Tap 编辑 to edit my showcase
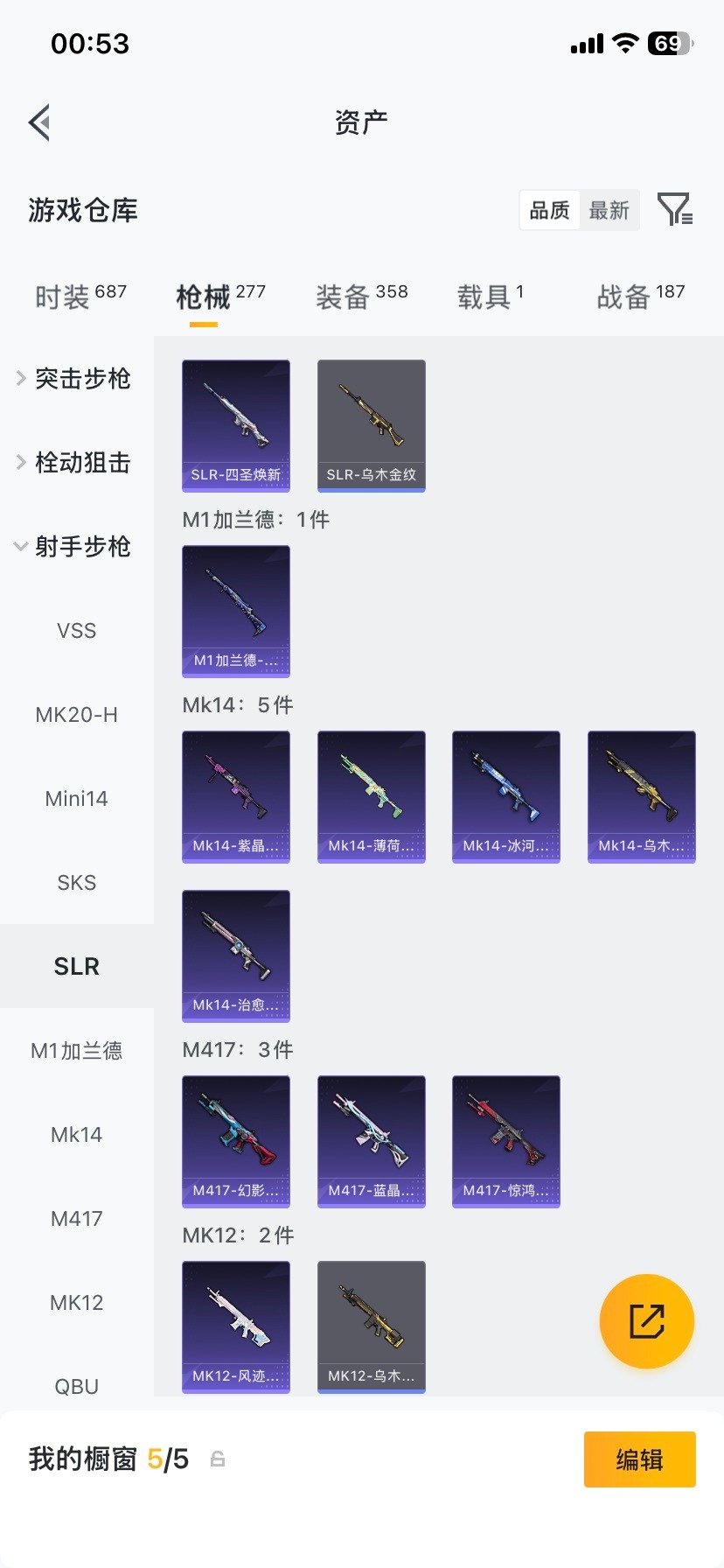The height and width of the screenshot is (1568, 724). 639,1459
